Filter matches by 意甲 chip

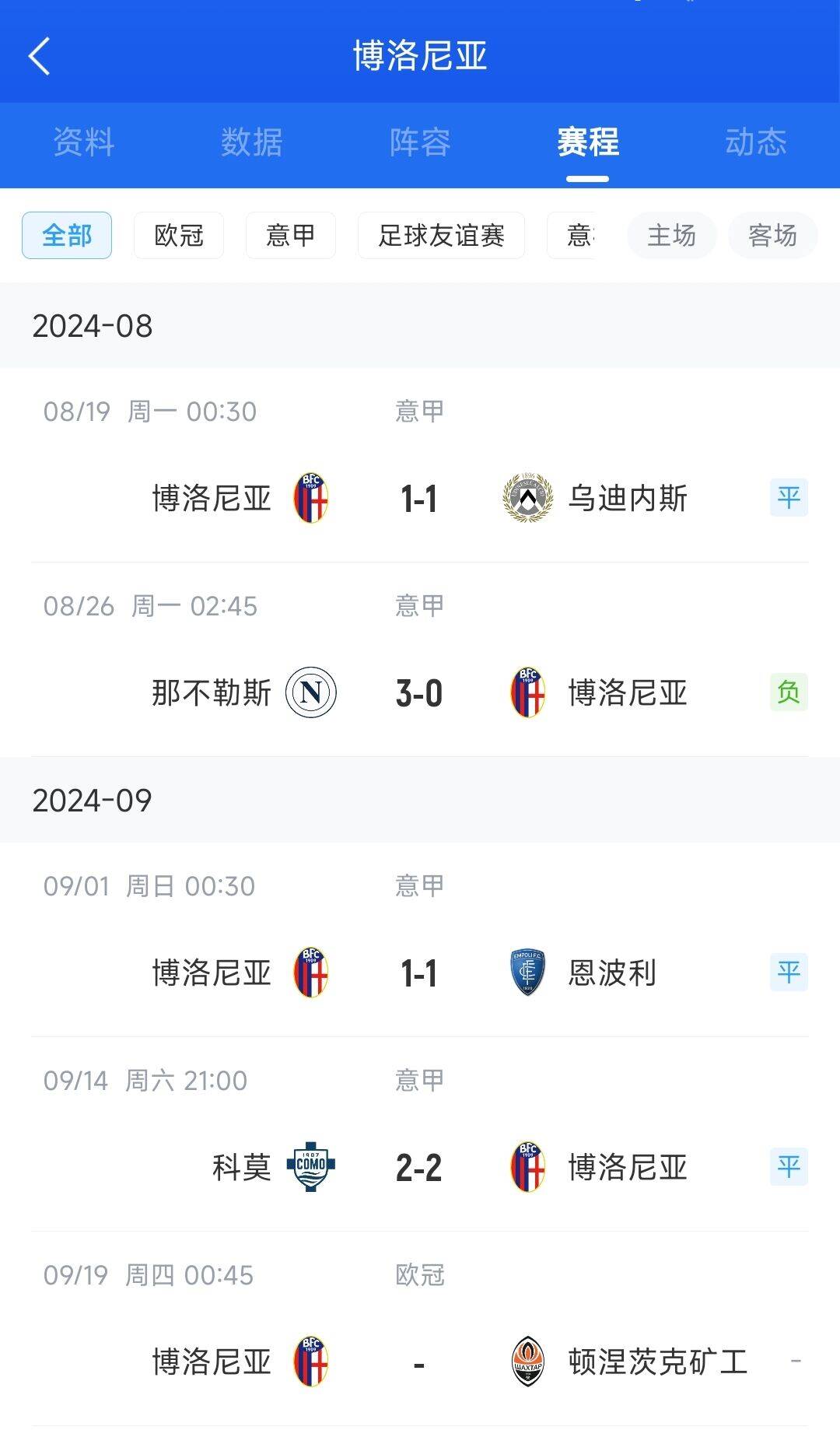pos(291,235)
